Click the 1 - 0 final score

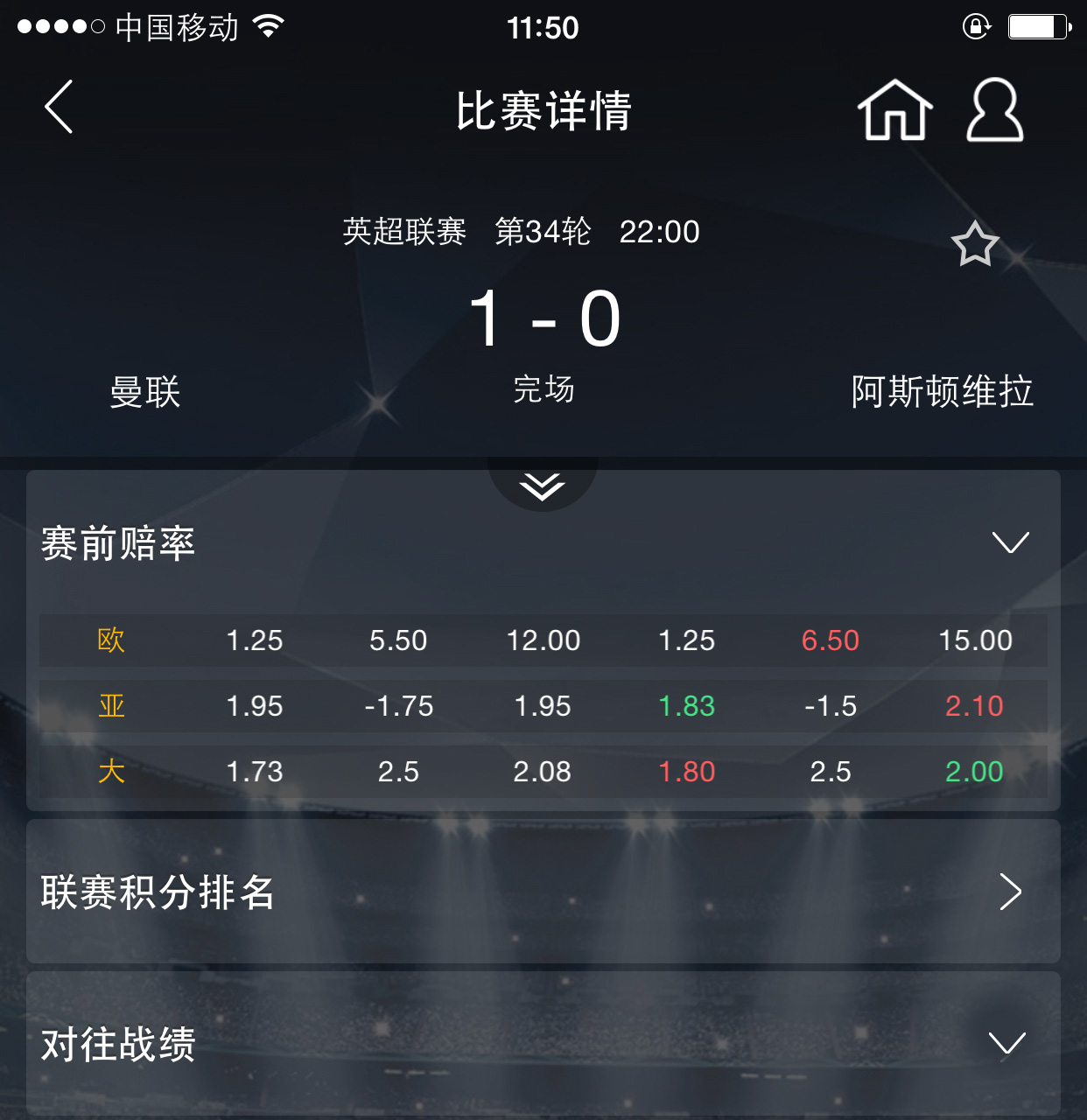[x=543, y=319]
